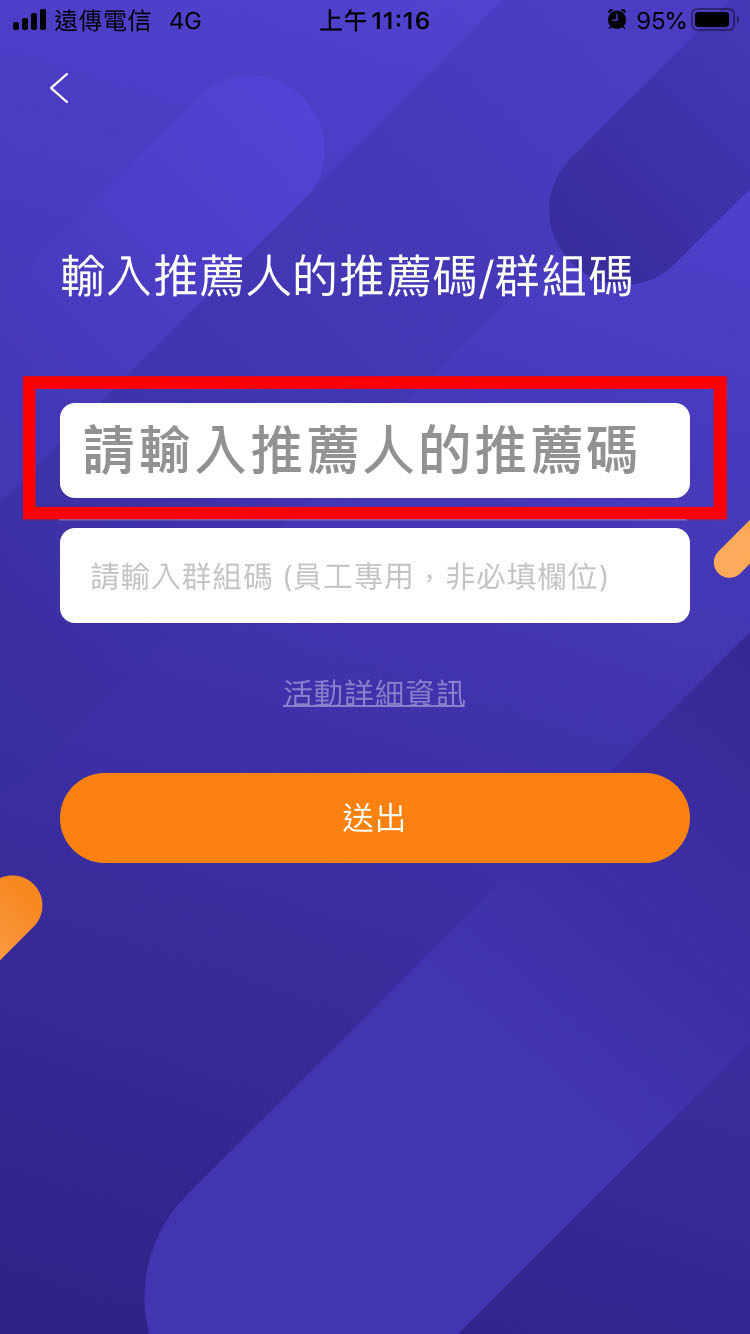
Task: Tap the referrer's 推薦碼 input field
Action: pos(374,450)
